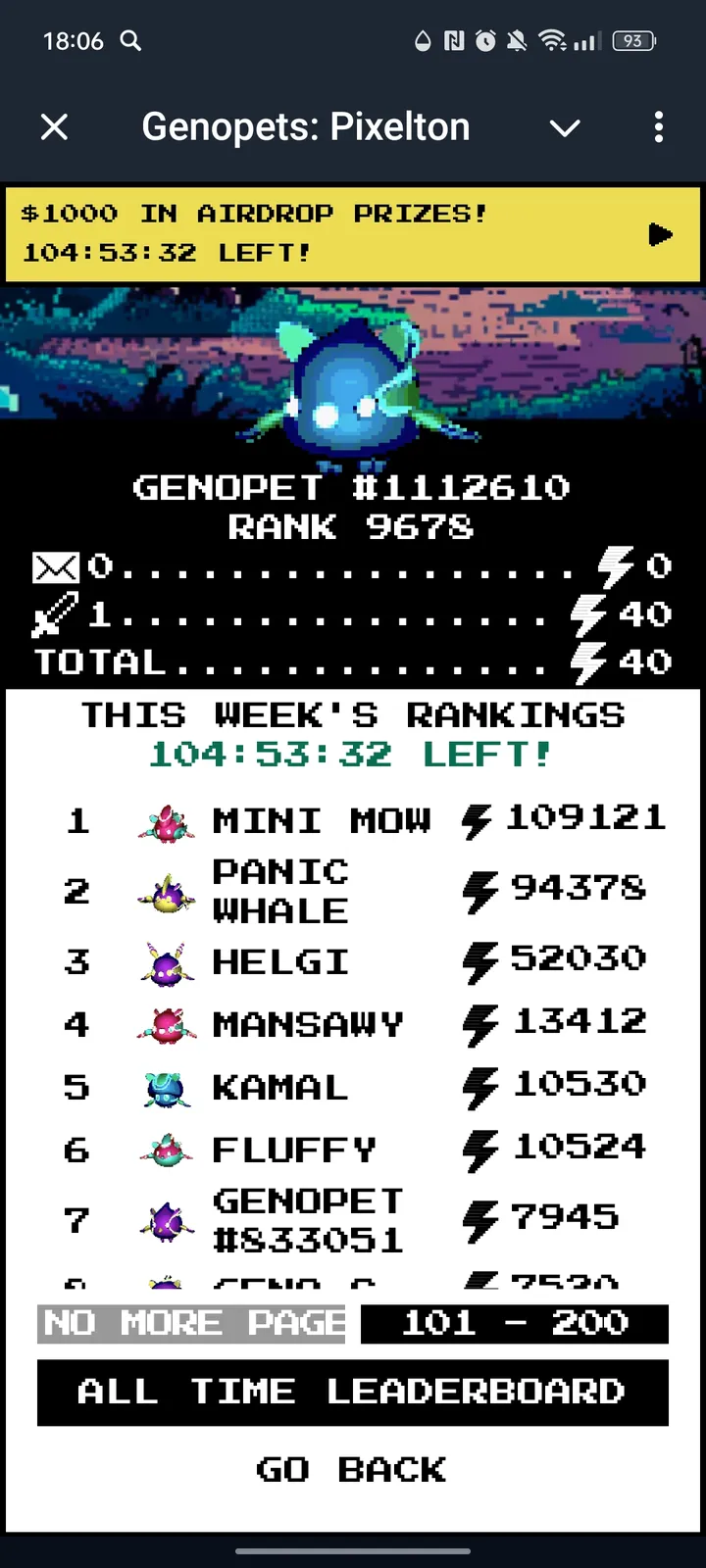
Task: Switch to the All Time Leaderboard
Action: click(x=352, y=1392)
